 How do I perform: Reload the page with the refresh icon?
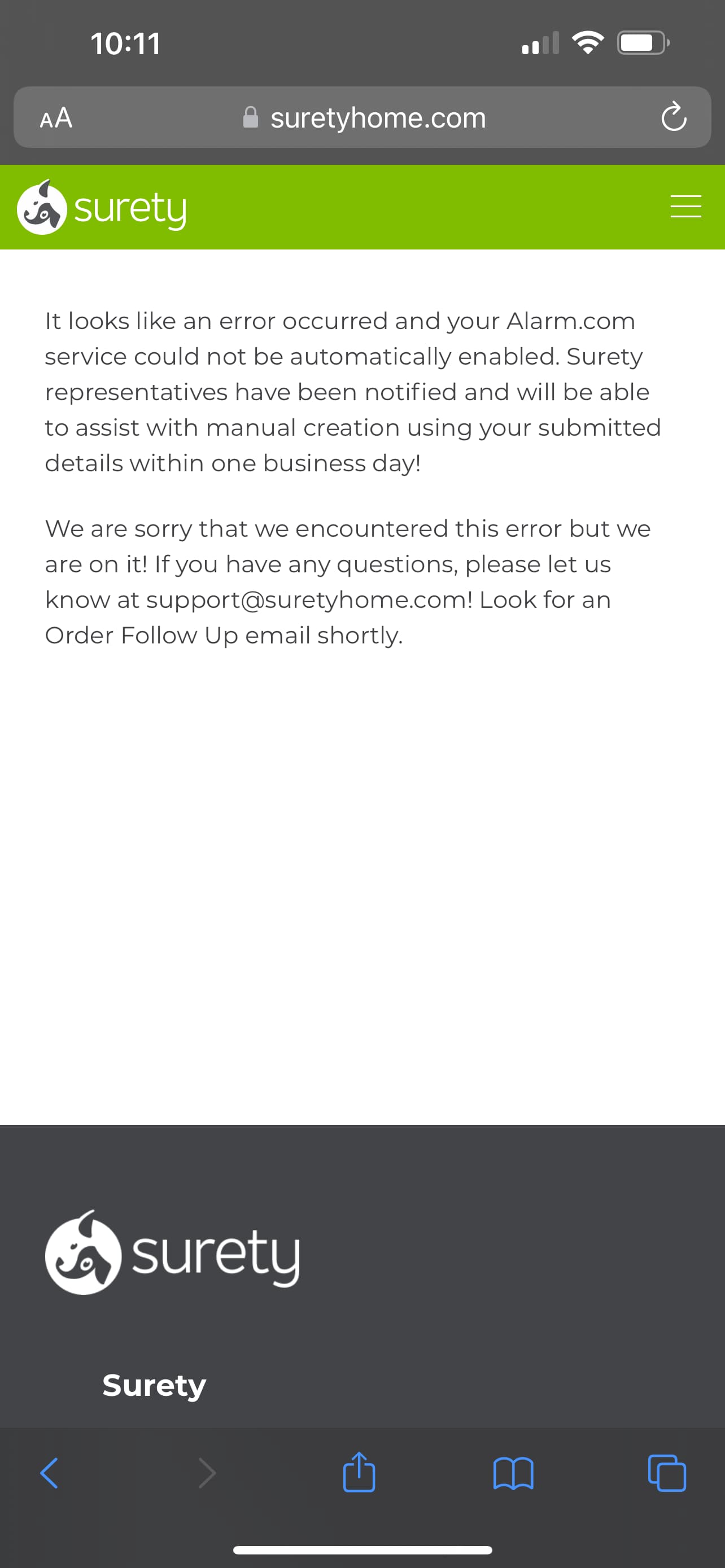[674, 117]
